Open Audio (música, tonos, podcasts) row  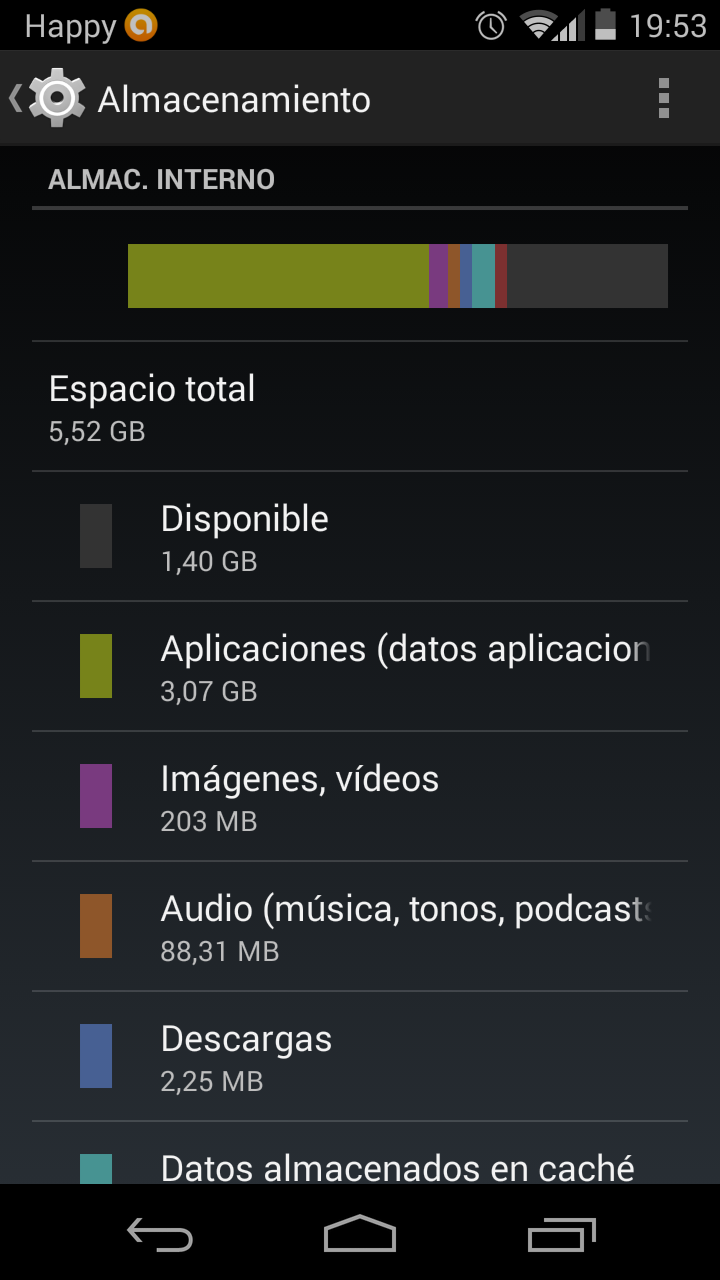(360, 926)
